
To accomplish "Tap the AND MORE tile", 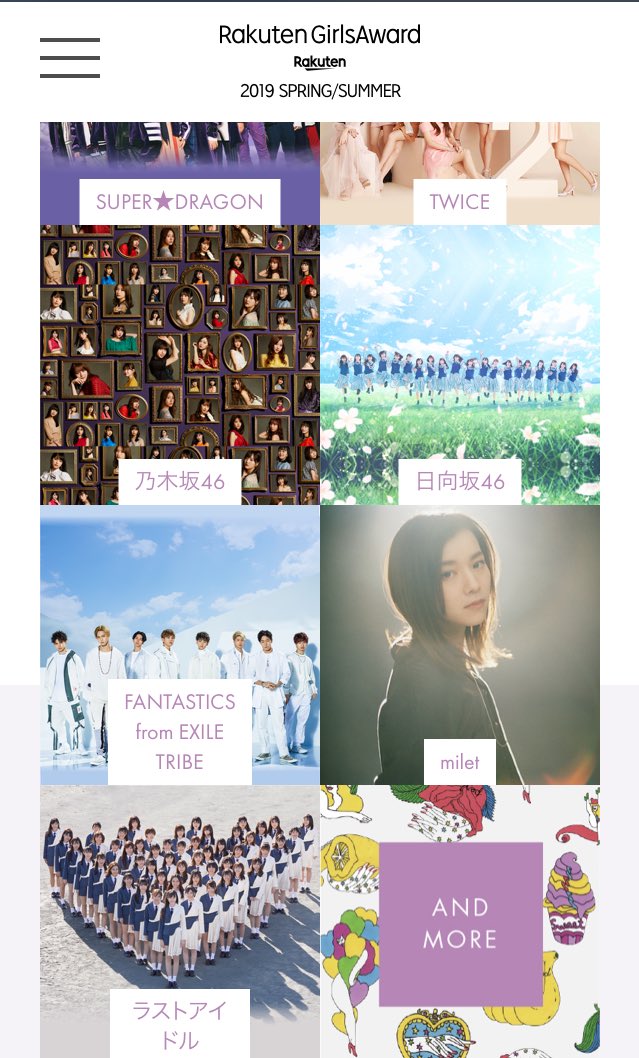I will pos(460,922).
